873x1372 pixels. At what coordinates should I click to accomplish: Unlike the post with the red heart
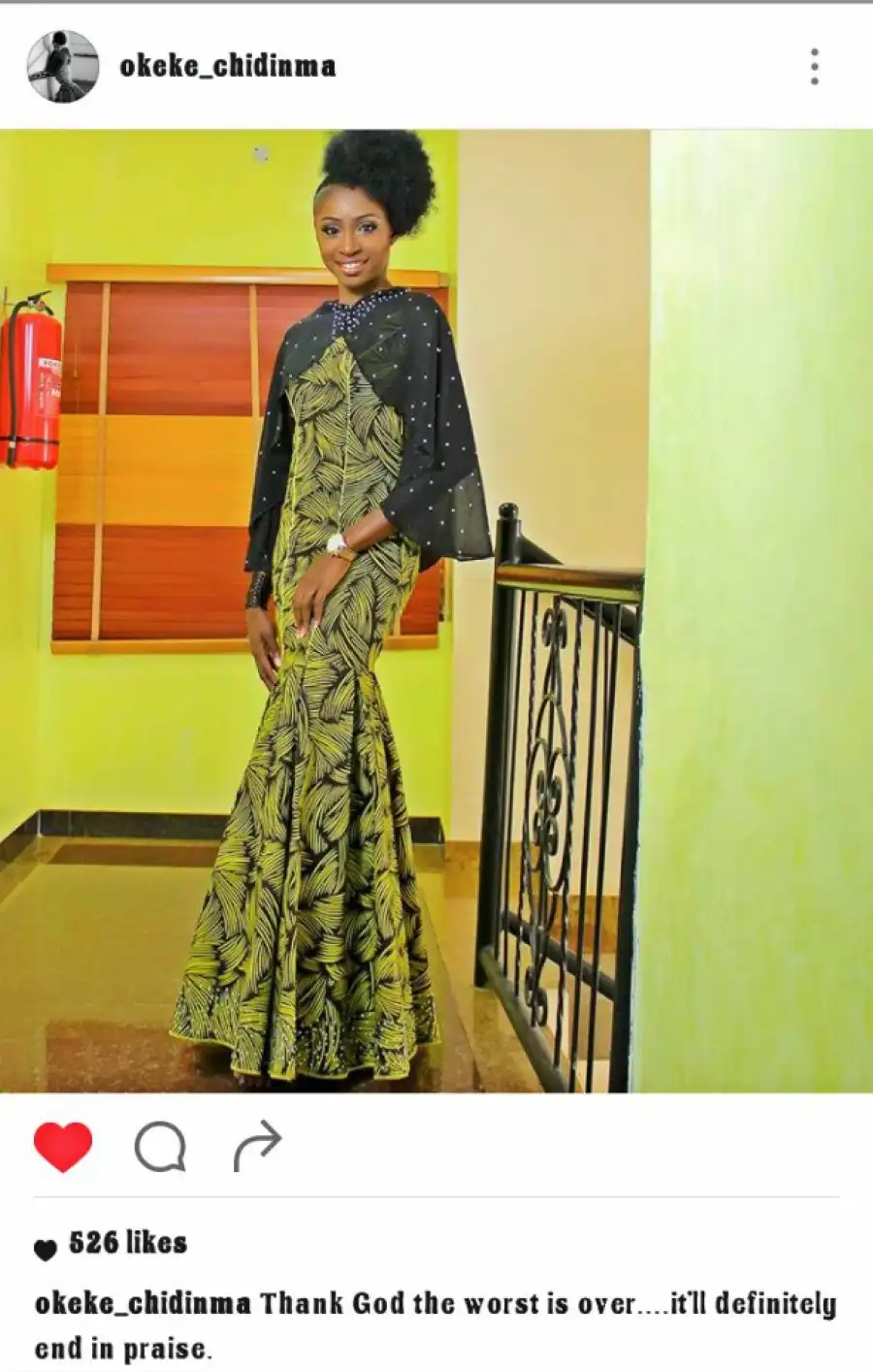pos(63,1147)
